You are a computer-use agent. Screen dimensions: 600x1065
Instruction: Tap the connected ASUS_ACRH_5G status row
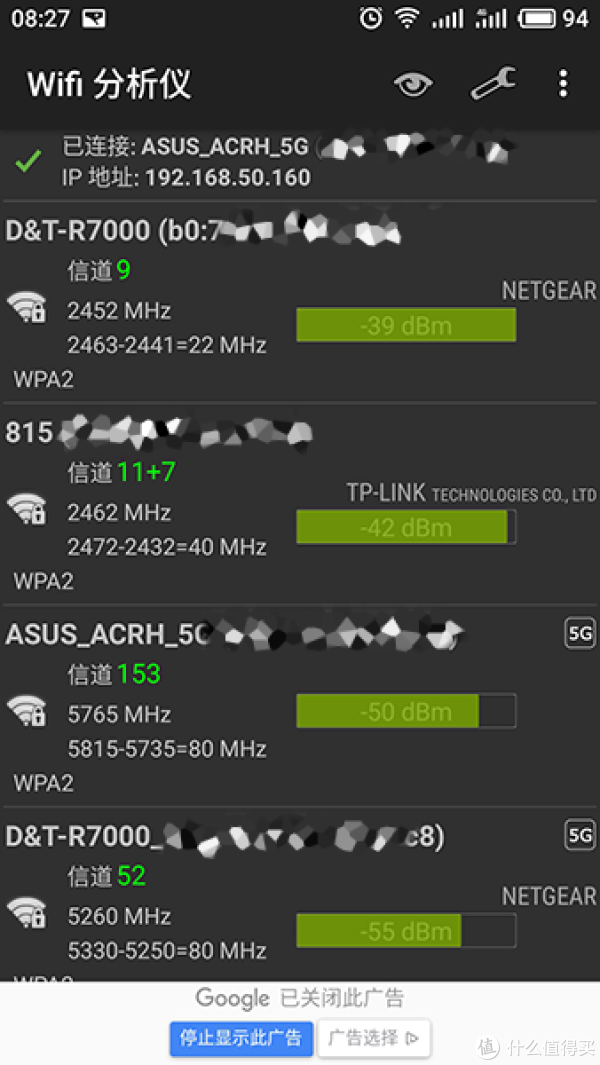point(300,162)
